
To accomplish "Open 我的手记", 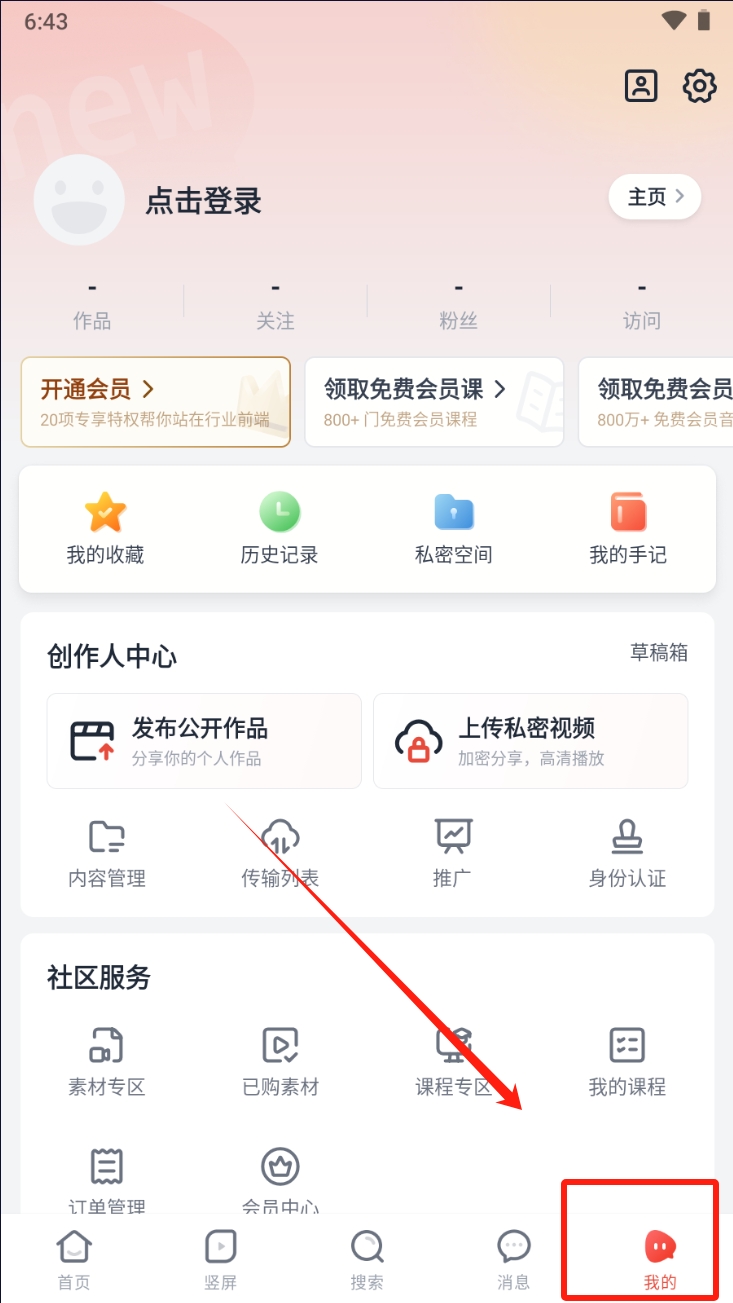I will pyautogui.click(x=628, y=530).
